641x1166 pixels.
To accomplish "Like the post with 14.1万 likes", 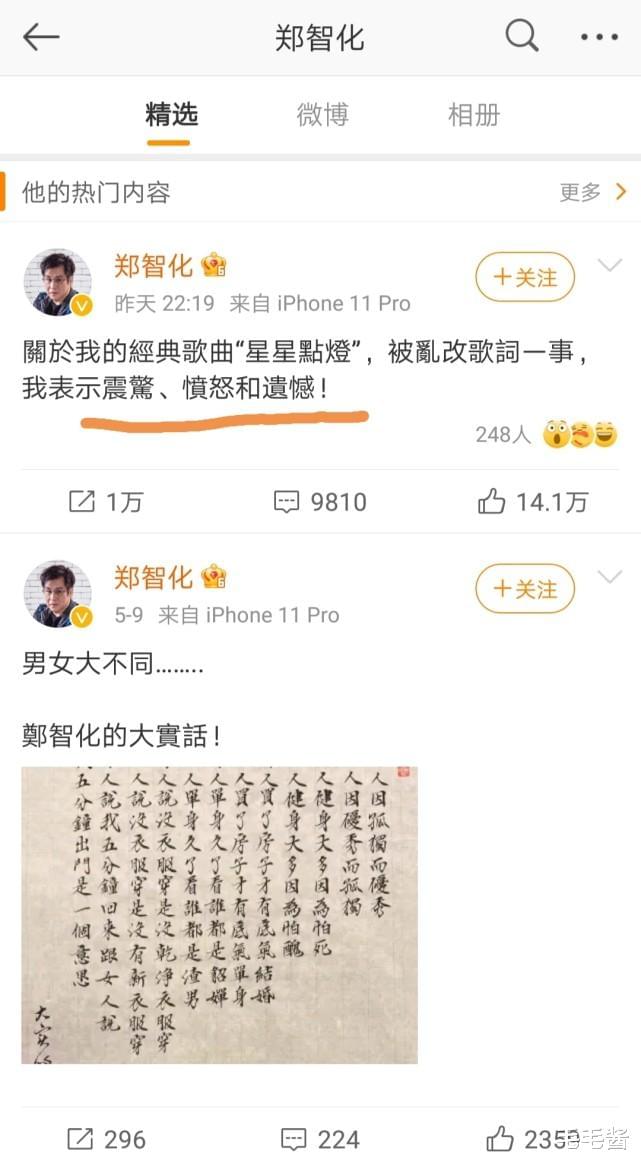I will (x=532, y=502).
